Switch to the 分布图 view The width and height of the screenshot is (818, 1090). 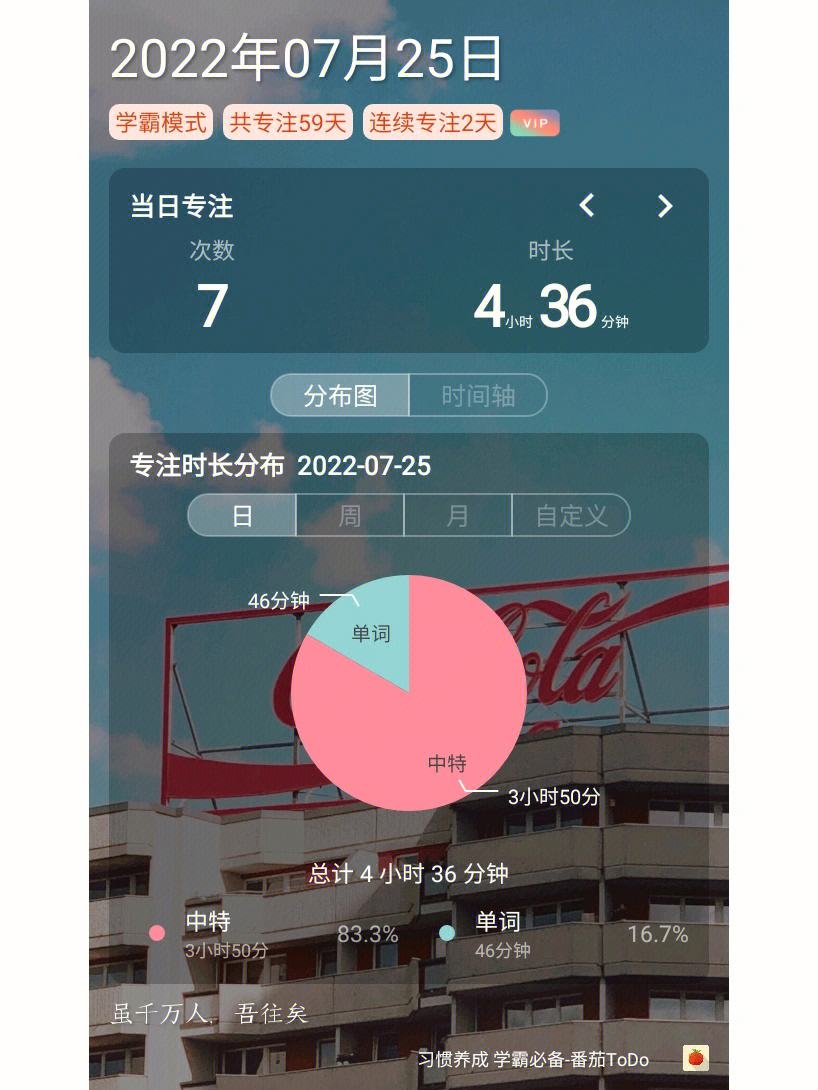coord(340,396)
